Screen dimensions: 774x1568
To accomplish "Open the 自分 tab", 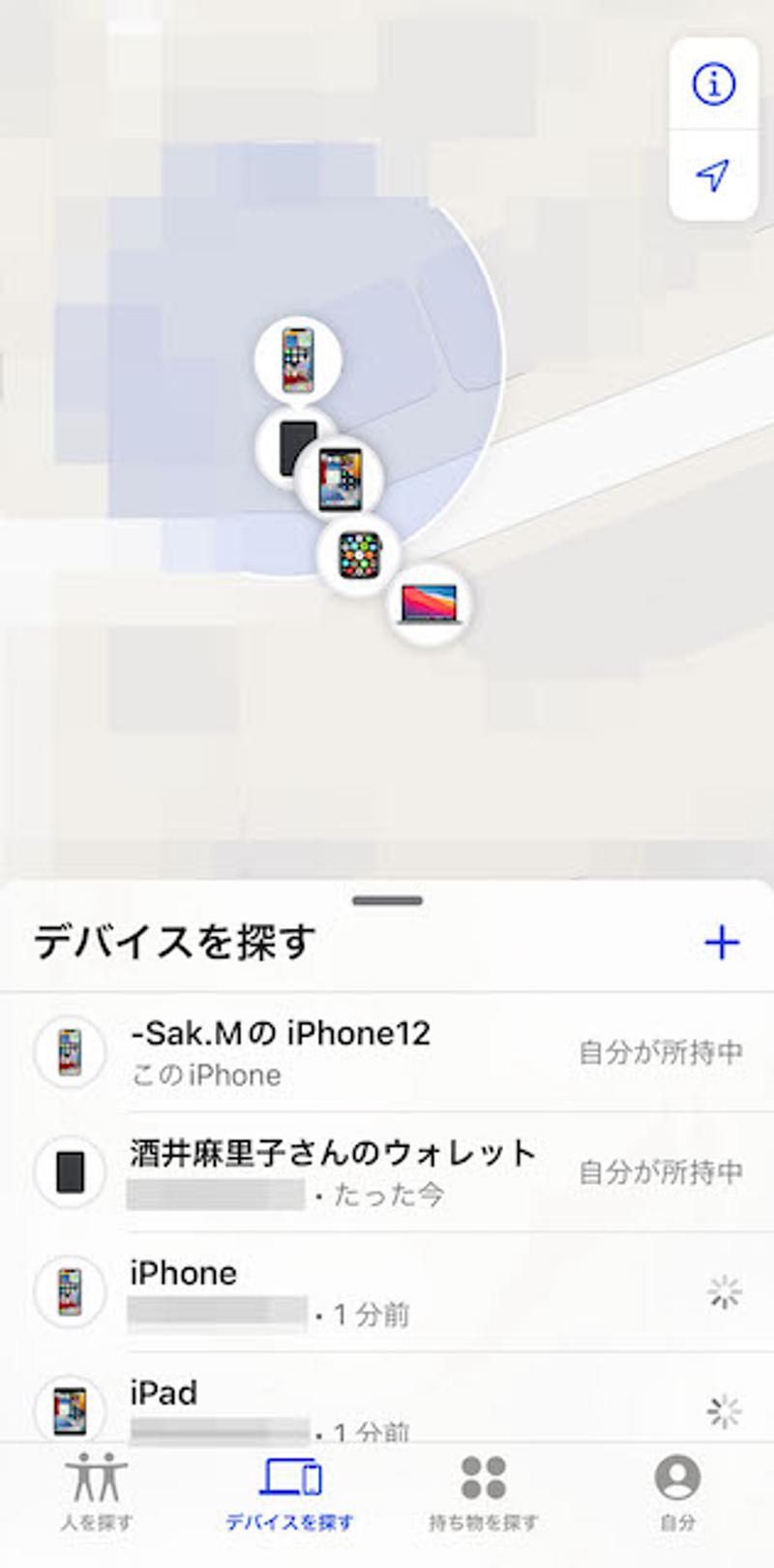I will [677, 1492].
